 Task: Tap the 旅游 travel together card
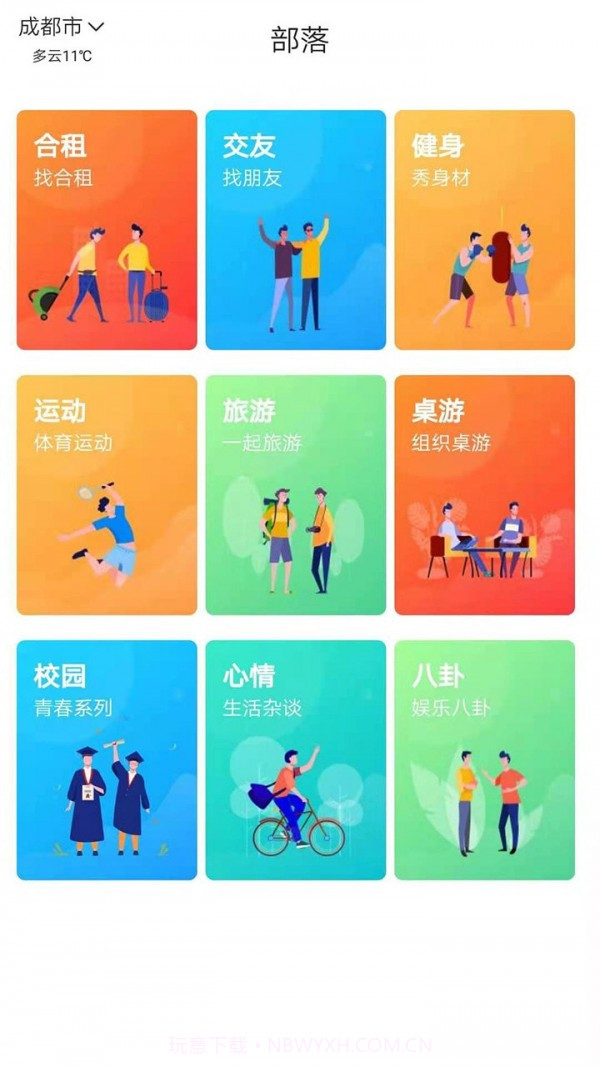[295, 495]
